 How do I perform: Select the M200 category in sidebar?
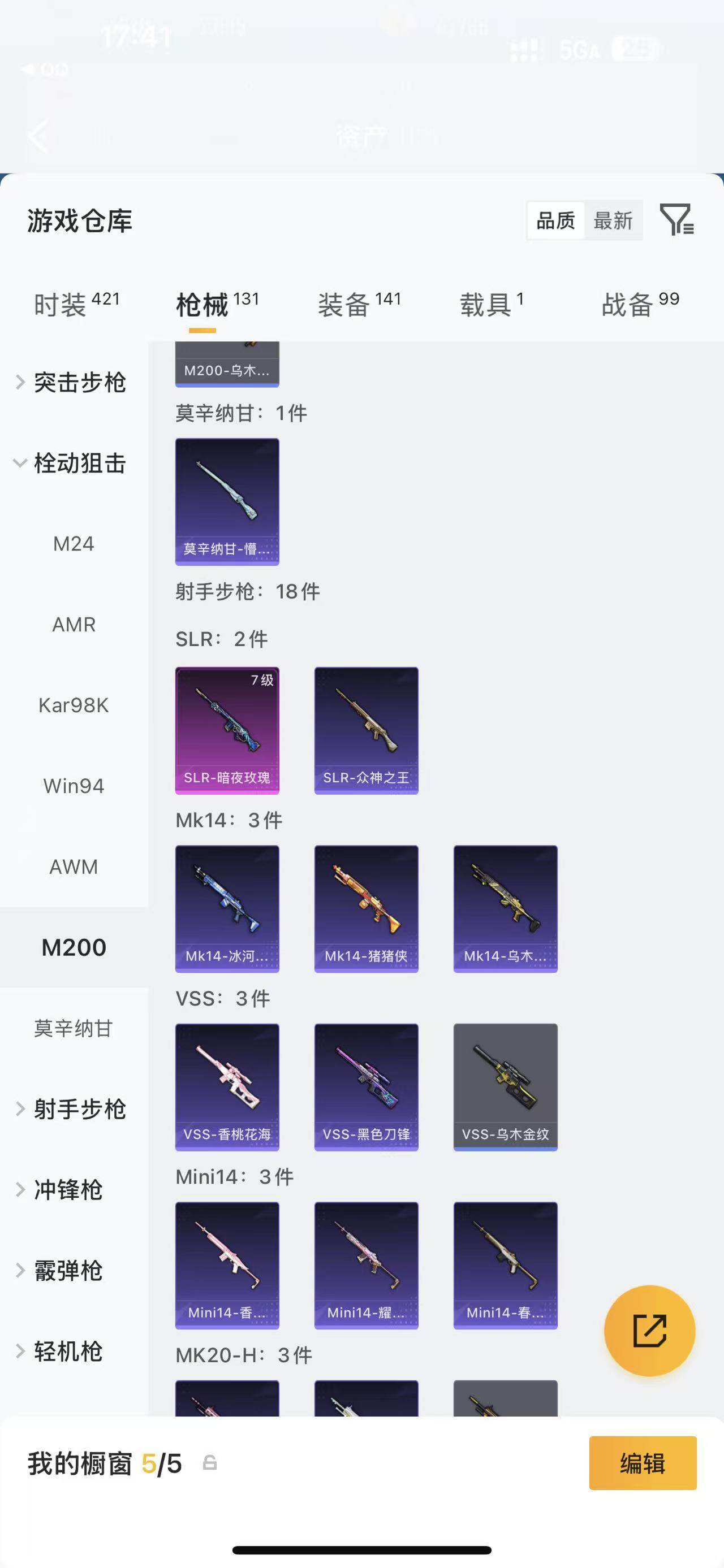point(74,947)
